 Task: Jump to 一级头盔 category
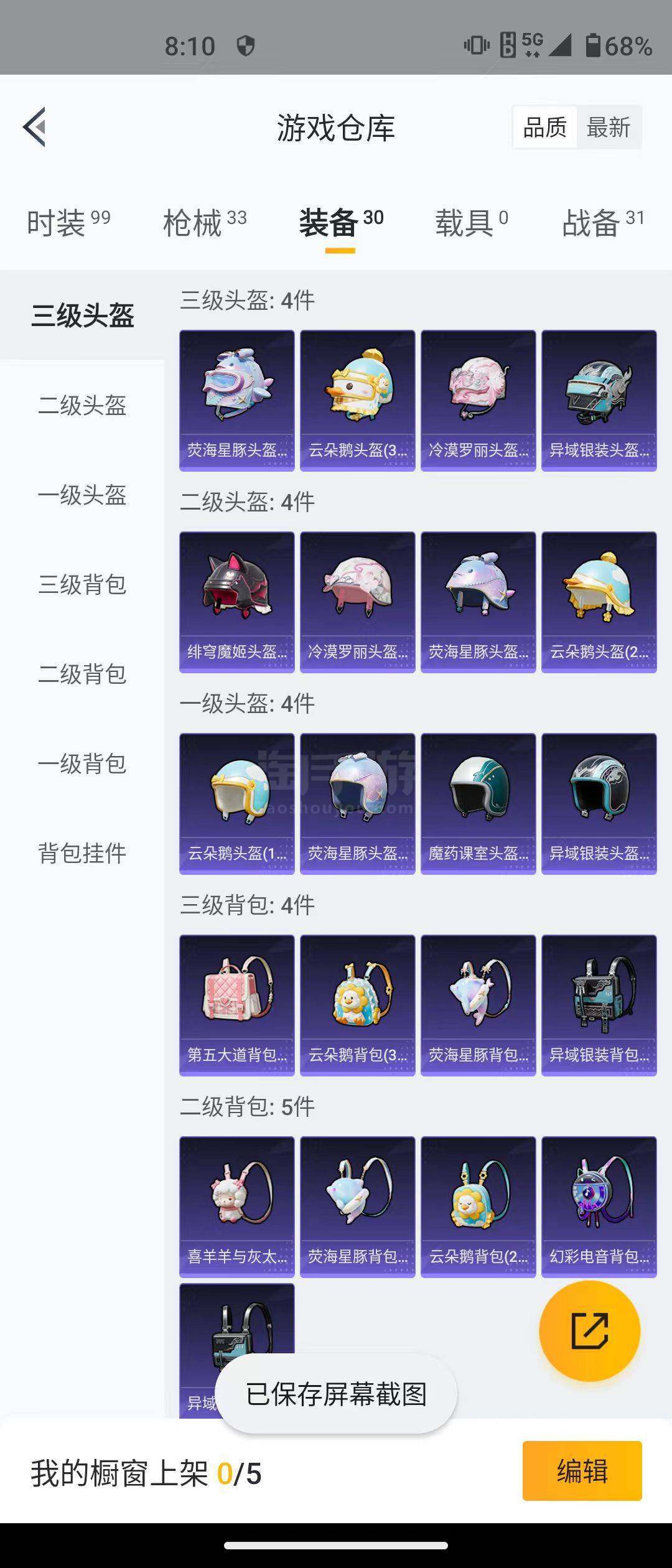[82, 495]
